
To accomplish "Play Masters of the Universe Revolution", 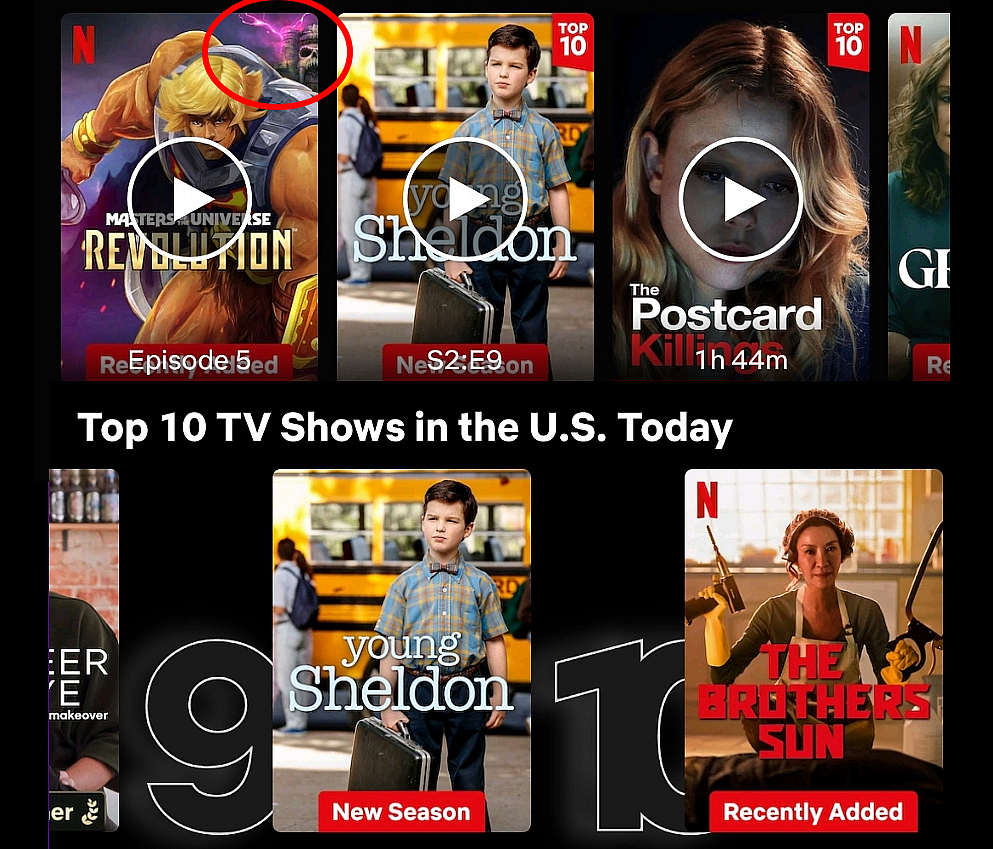I will pos(189,199).
